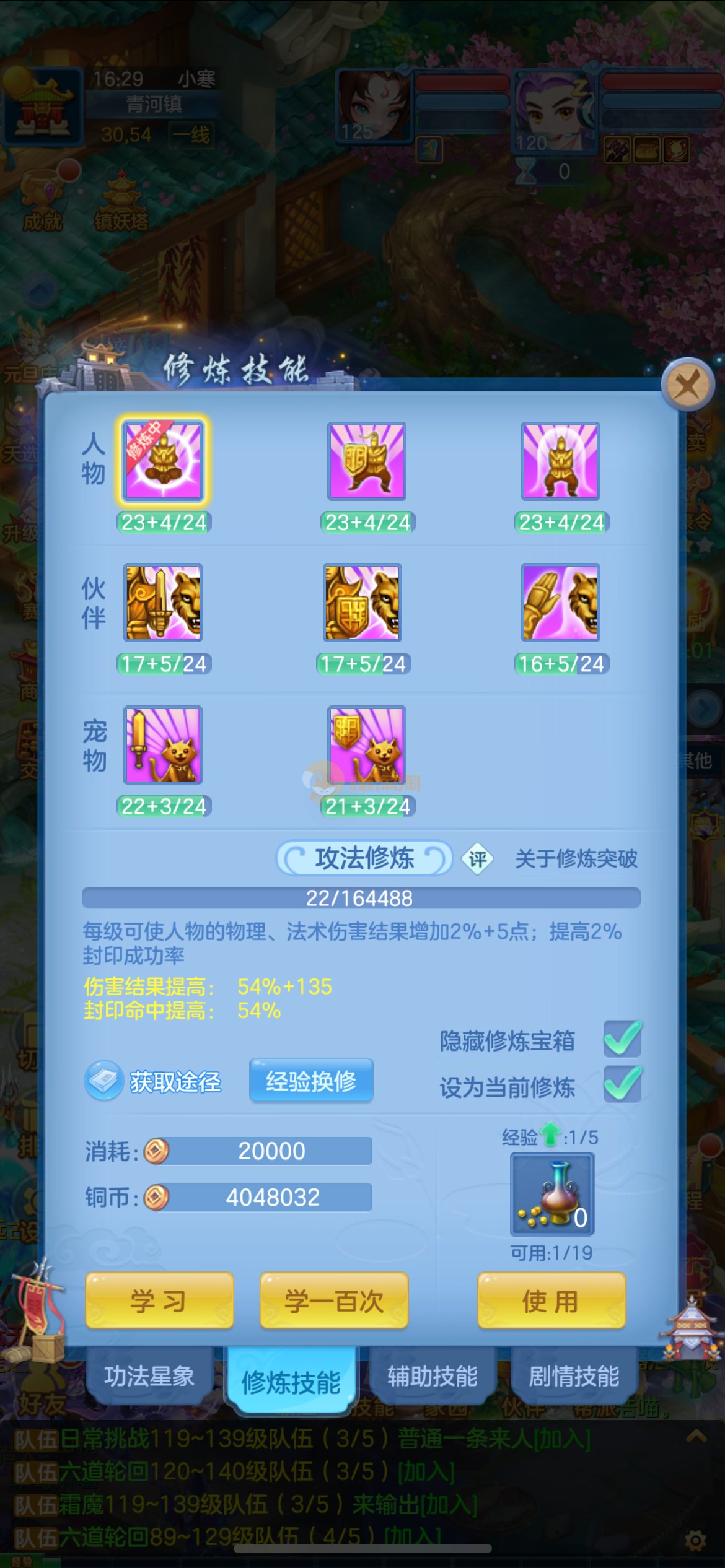Tap 学一百次 button
725x1568 pixels.
(334, 1300)
